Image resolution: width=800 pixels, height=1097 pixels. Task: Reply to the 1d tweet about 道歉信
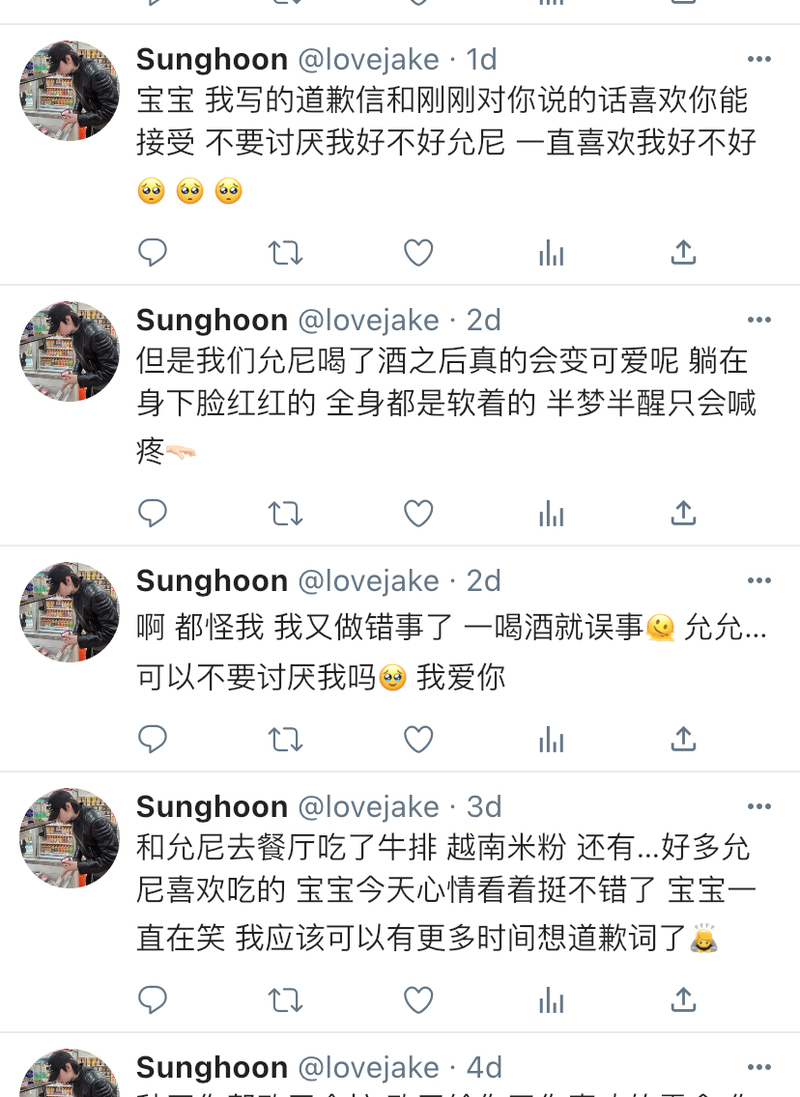pos(152,253)
